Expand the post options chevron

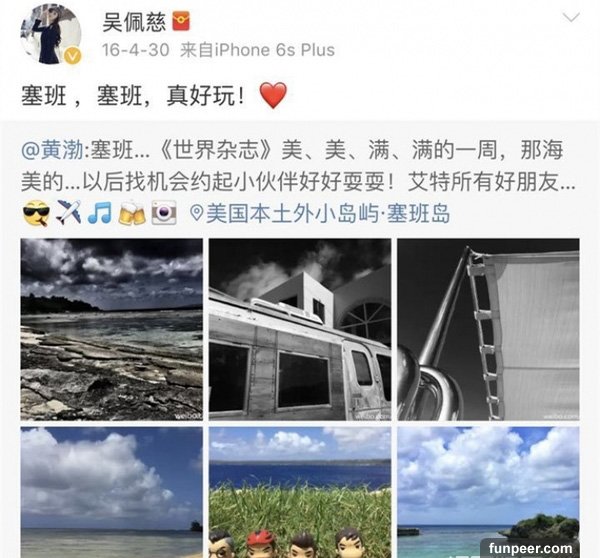tap(570, 19)
